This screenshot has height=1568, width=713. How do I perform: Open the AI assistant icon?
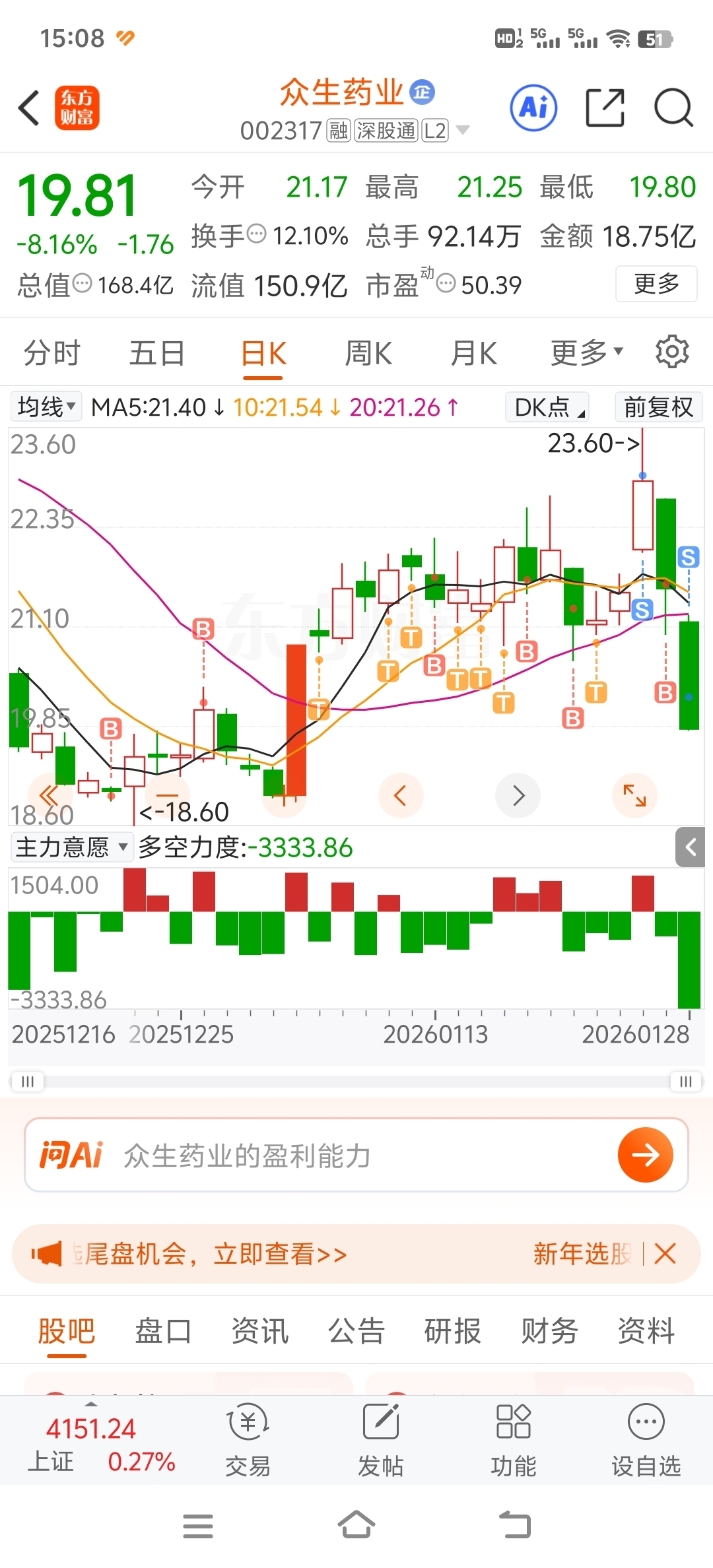(x=533, y=108)
